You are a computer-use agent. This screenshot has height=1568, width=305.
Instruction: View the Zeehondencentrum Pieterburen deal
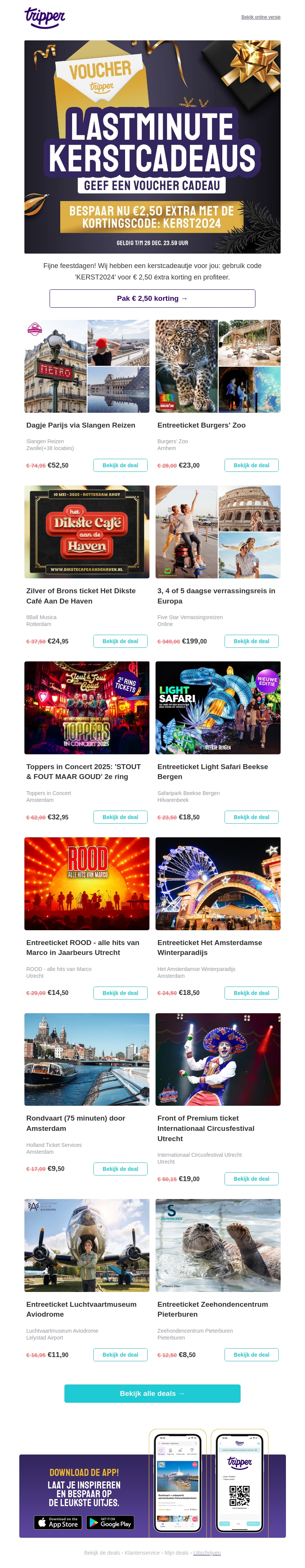tap(251, 1354)
